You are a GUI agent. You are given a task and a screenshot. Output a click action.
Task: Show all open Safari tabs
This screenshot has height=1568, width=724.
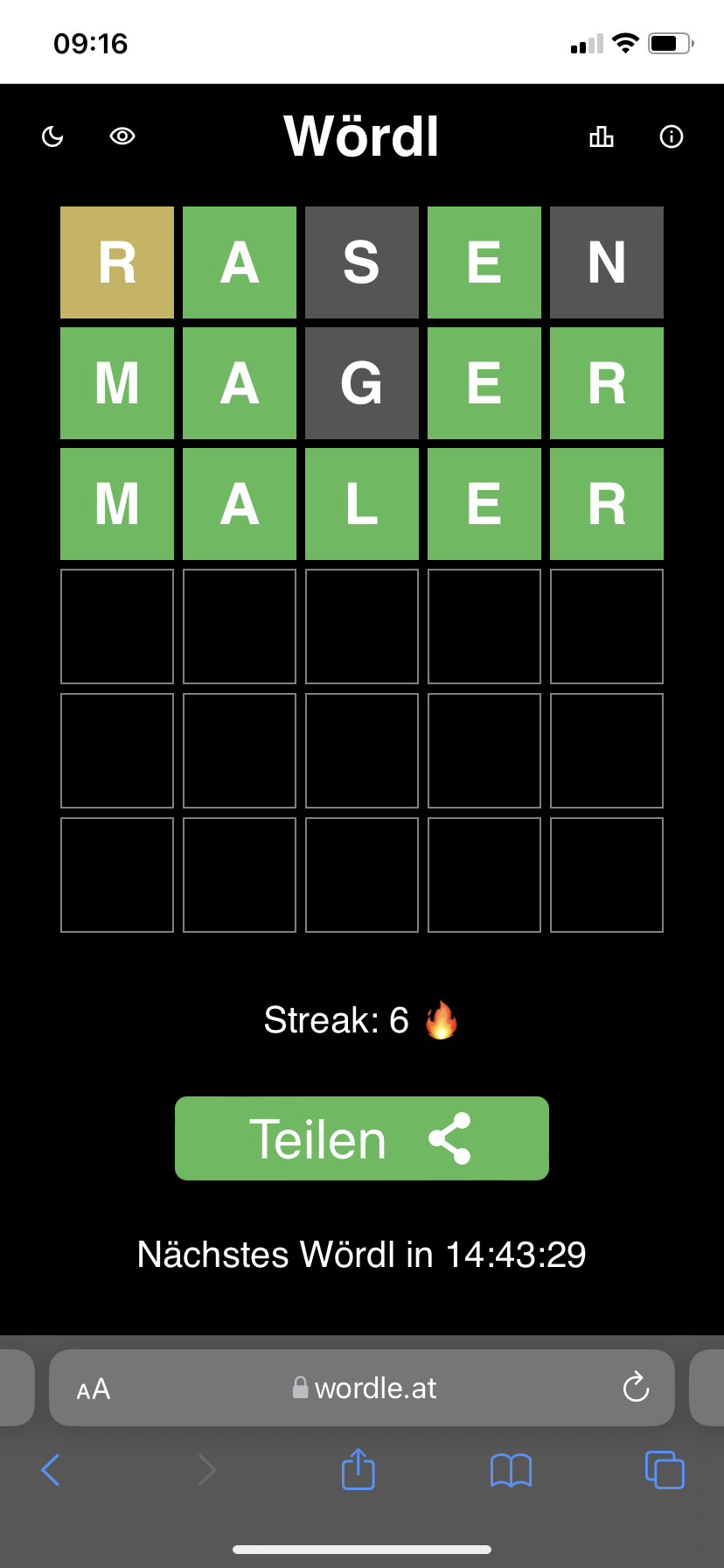(x=665, y=1470)
